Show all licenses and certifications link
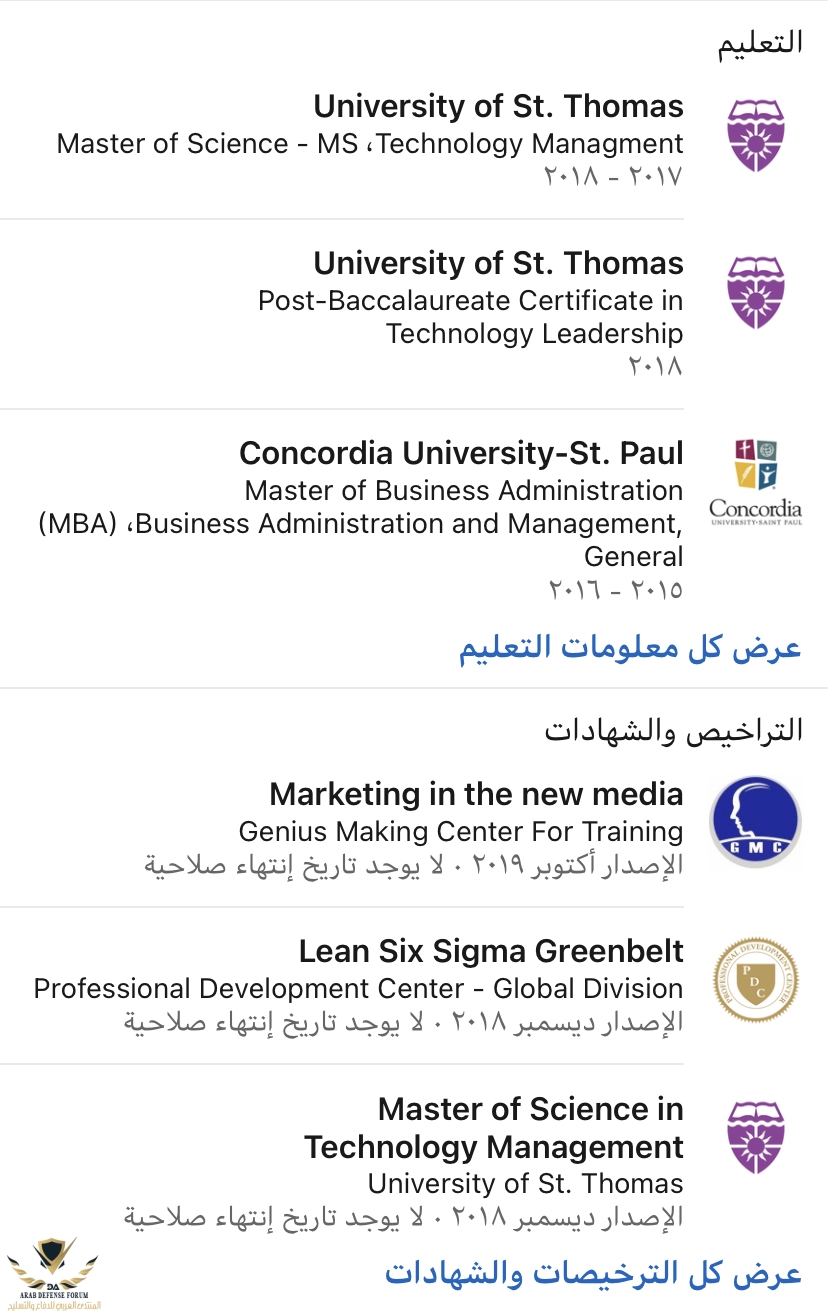828x1313 pixels. click(x=593, y=1273)
